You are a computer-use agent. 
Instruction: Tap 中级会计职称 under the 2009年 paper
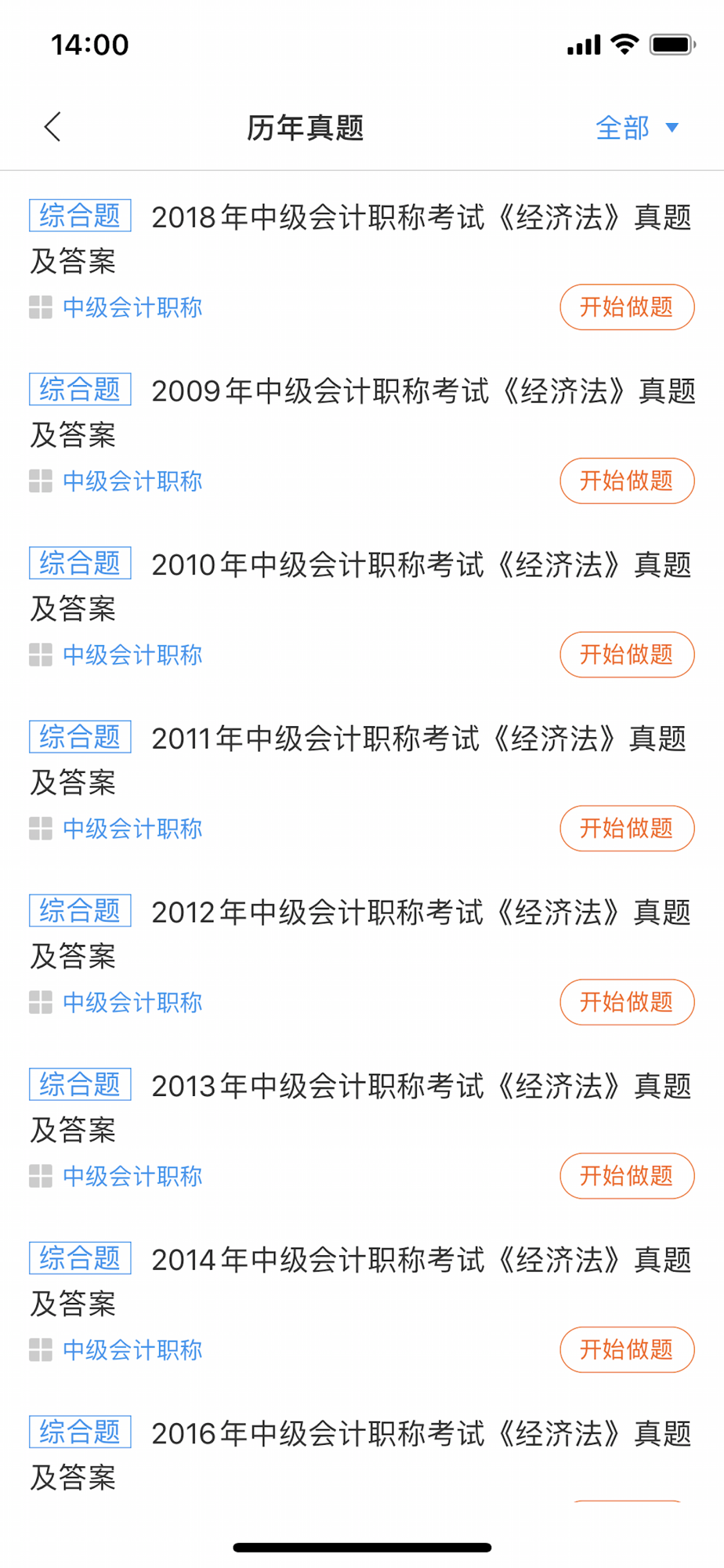[x=132, y=481]
